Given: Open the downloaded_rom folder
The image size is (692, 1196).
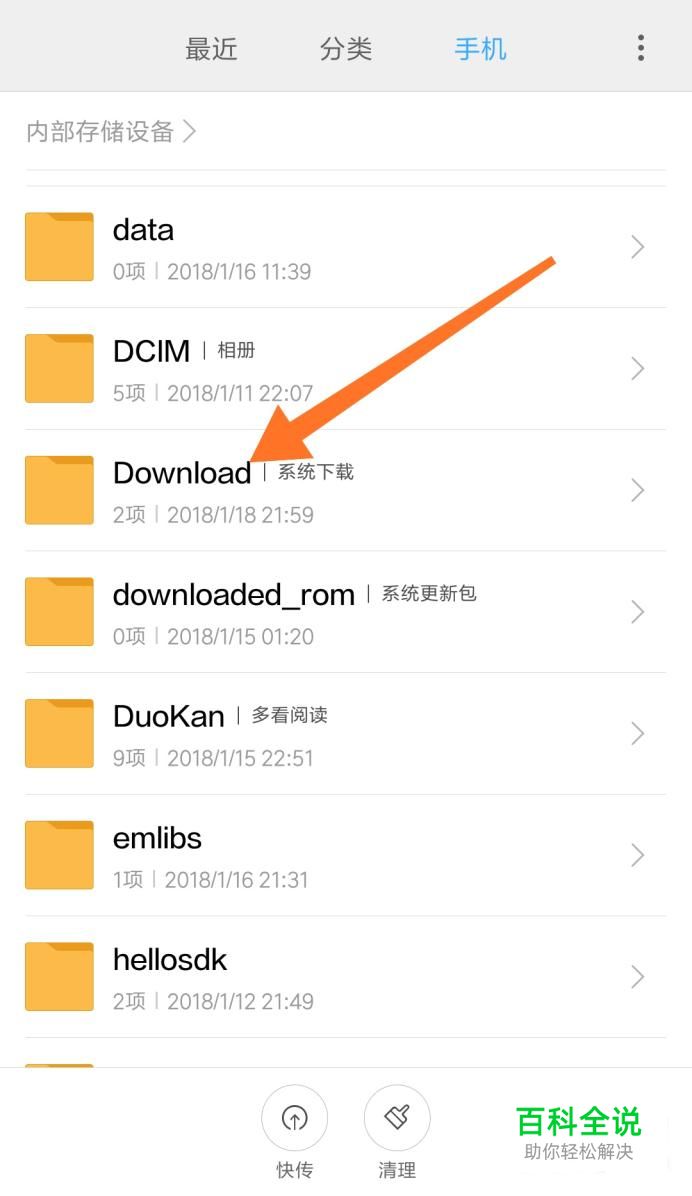Looking at the screenshot, I should click(346, 612).
